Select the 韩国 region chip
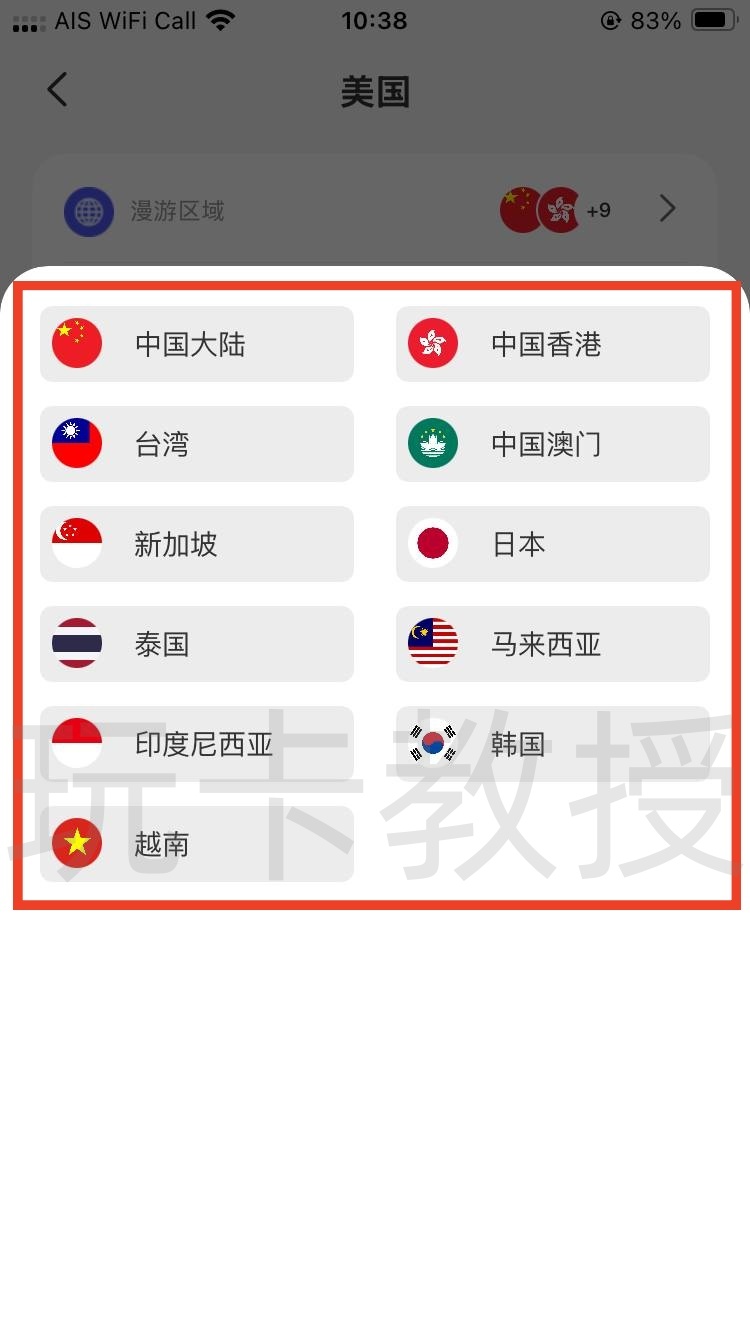 [x=552, y=744]
